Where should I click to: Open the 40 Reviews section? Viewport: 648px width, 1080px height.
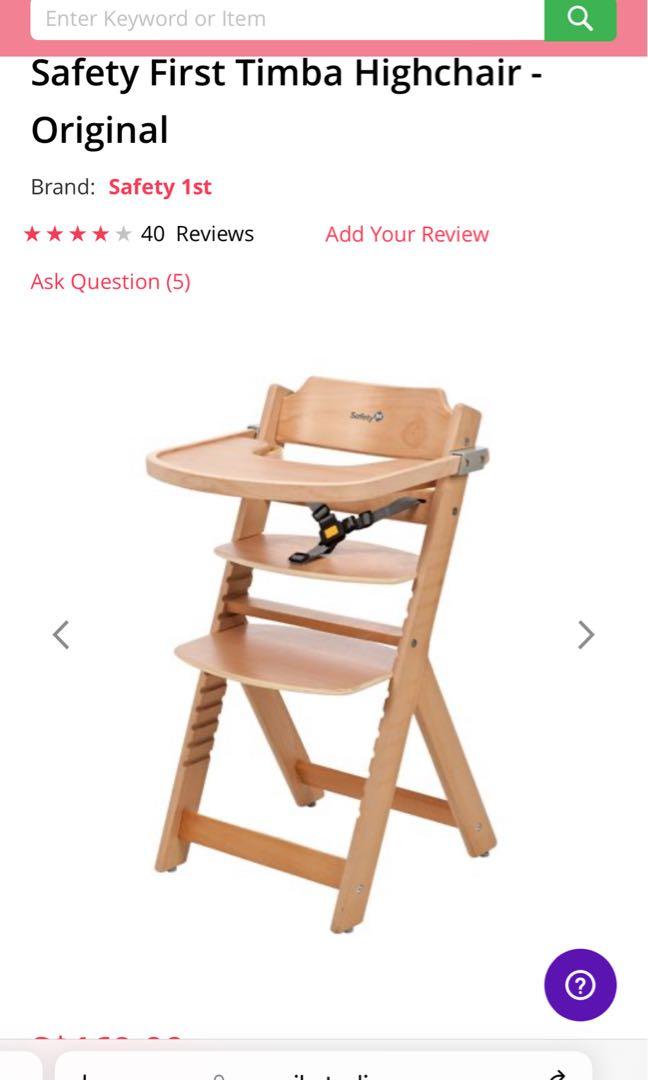pyautogui.click(x=197, y=234)
